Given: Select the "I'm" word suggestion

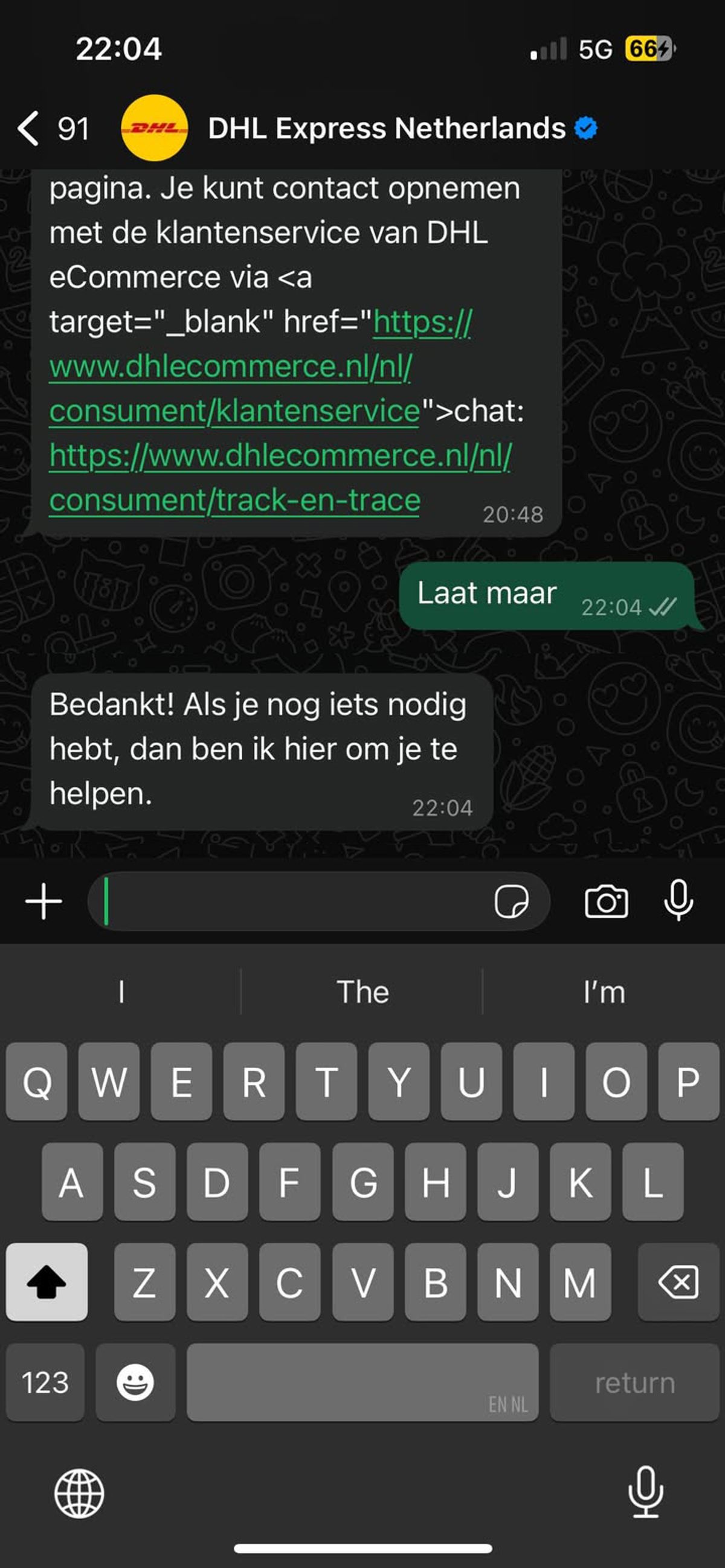Looking at the screenshot, I should [604, 992].
